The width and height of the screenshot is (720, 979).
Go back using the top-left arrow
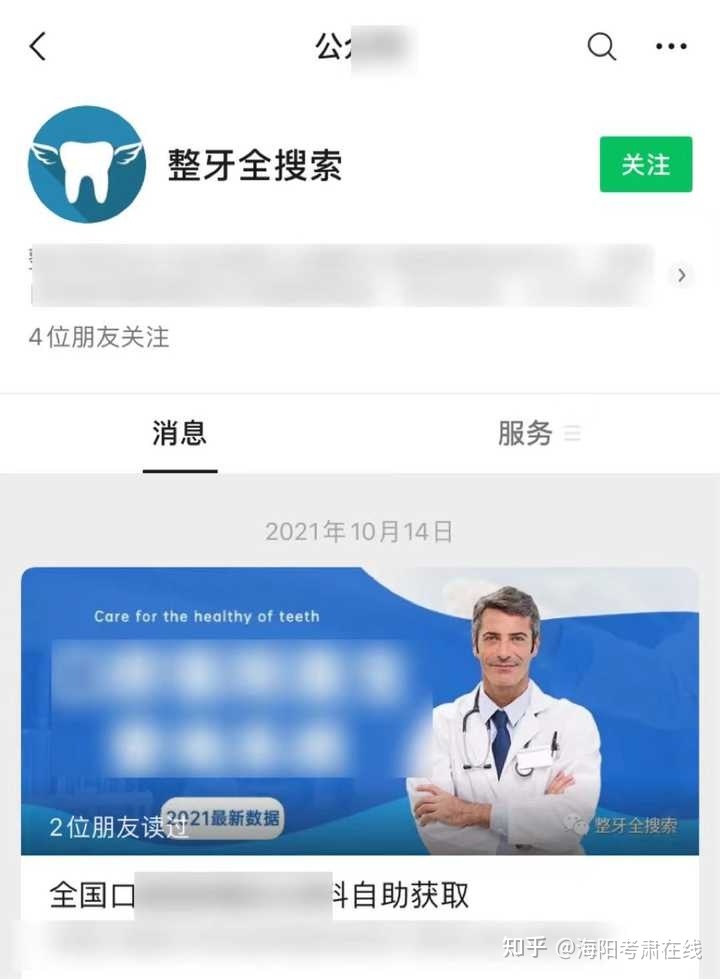(38, 46)
